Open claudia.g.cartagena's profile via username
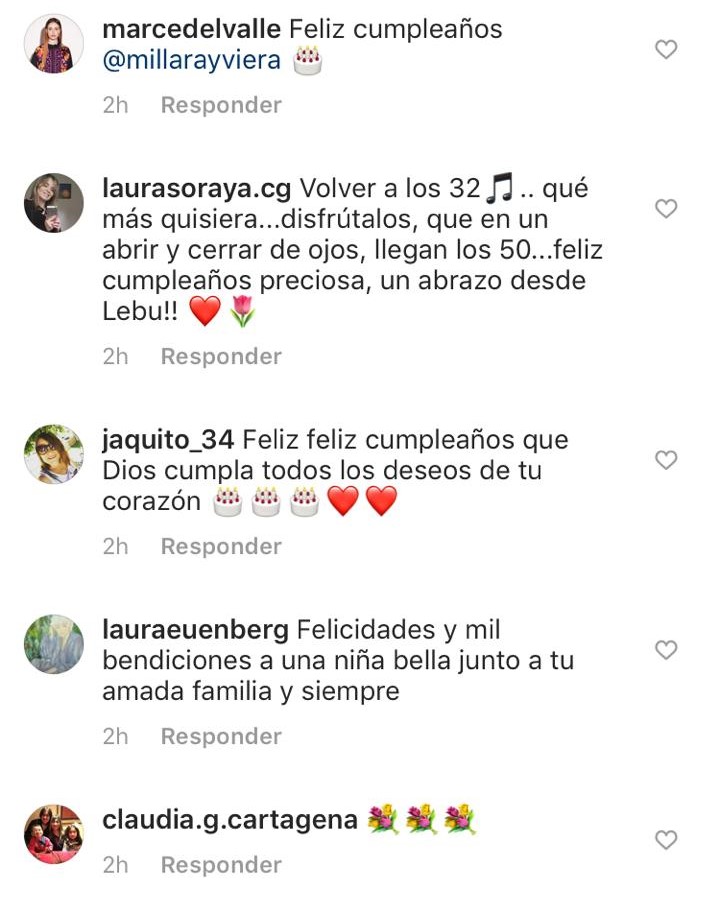Viewport: 710px width, 897px height. click(x=230, y=820)
